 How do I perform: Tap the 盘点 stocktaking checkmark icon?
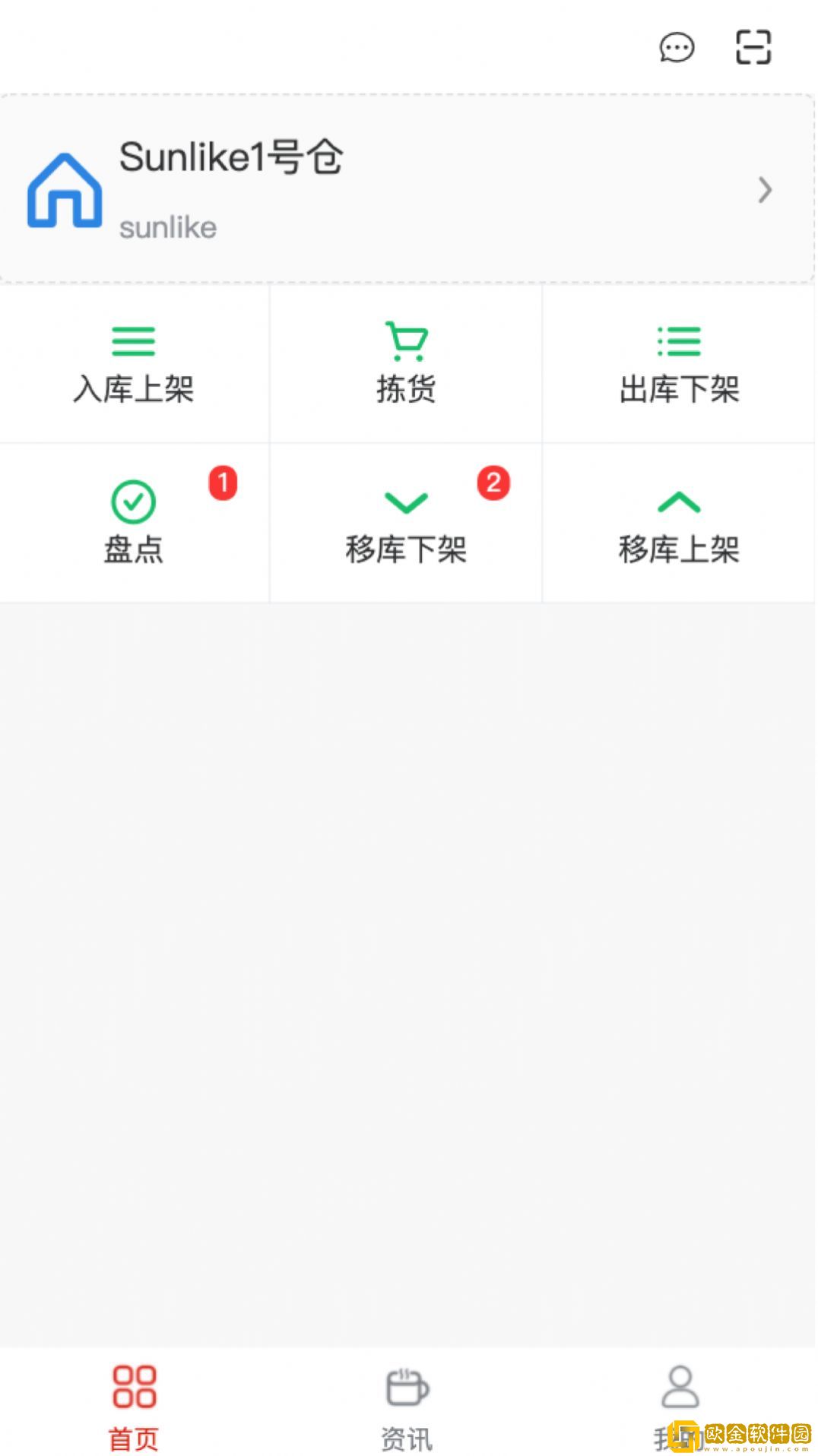tap(134, 501)
